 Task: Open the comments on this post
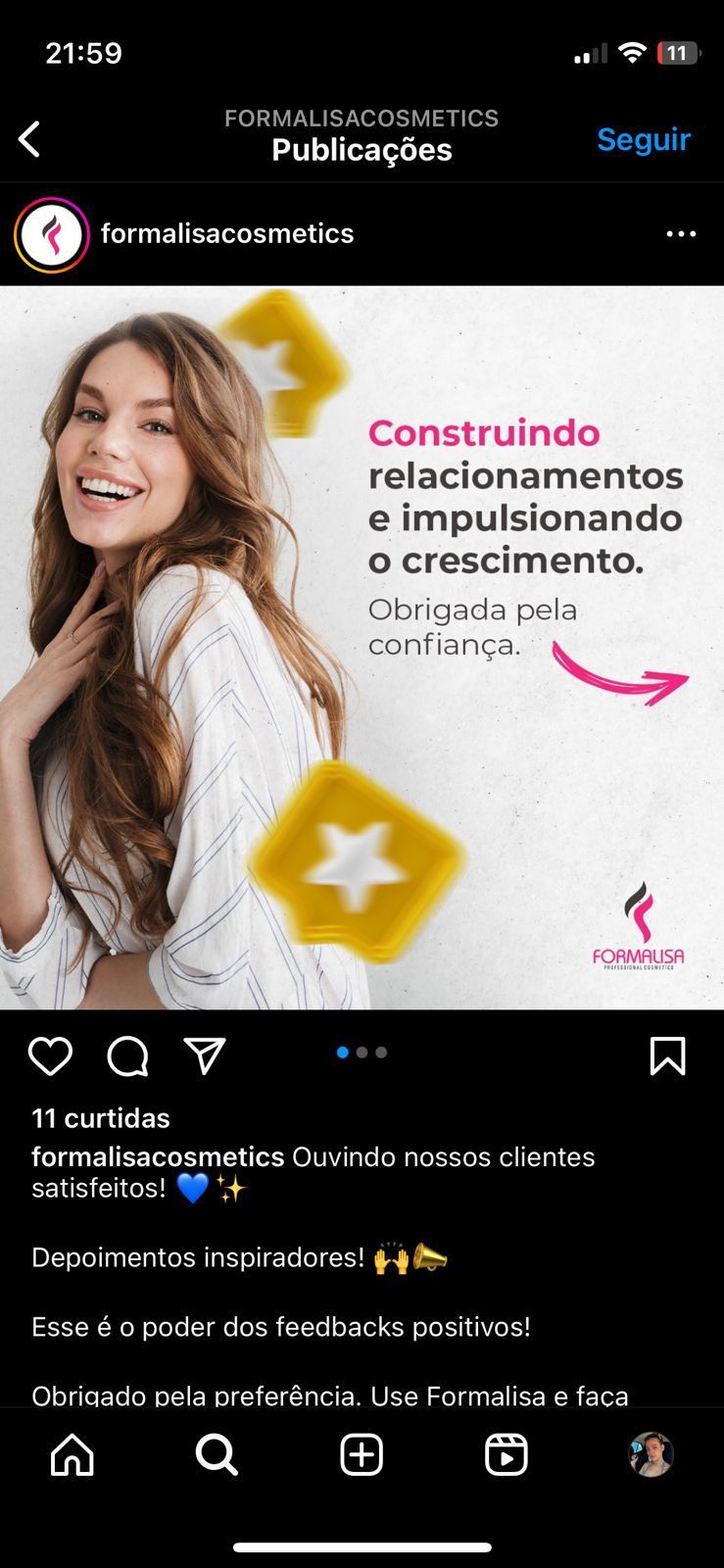127,1056
